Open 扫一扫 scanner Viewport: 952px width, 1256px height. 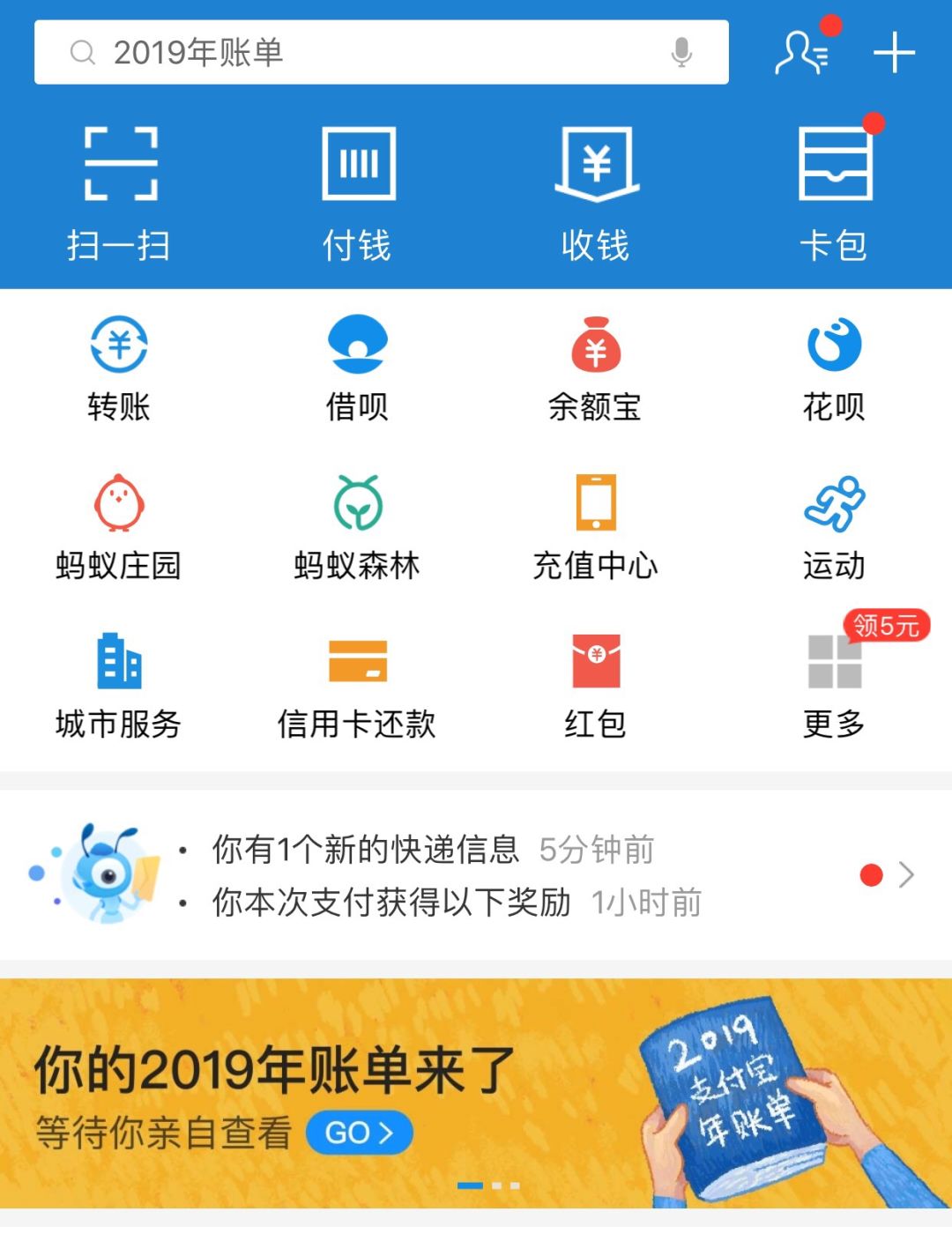pyautogui.click(x=120, y=195)
